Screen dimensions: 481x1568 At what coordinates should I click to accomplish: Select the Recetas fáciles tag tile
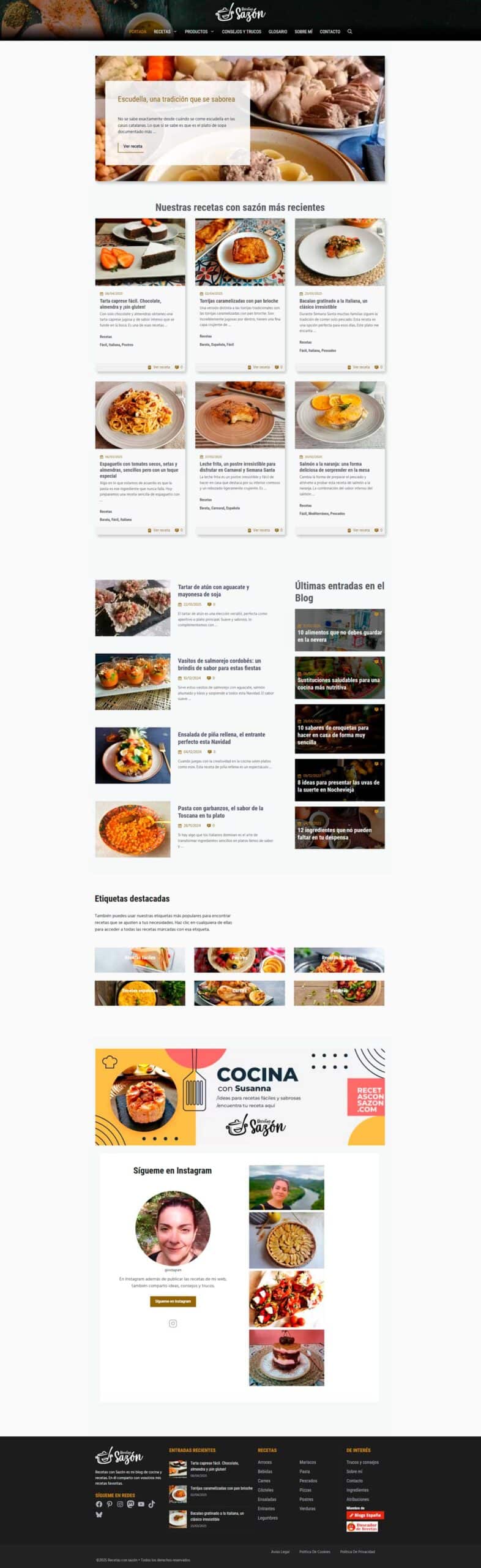click(x=140, y=960)
